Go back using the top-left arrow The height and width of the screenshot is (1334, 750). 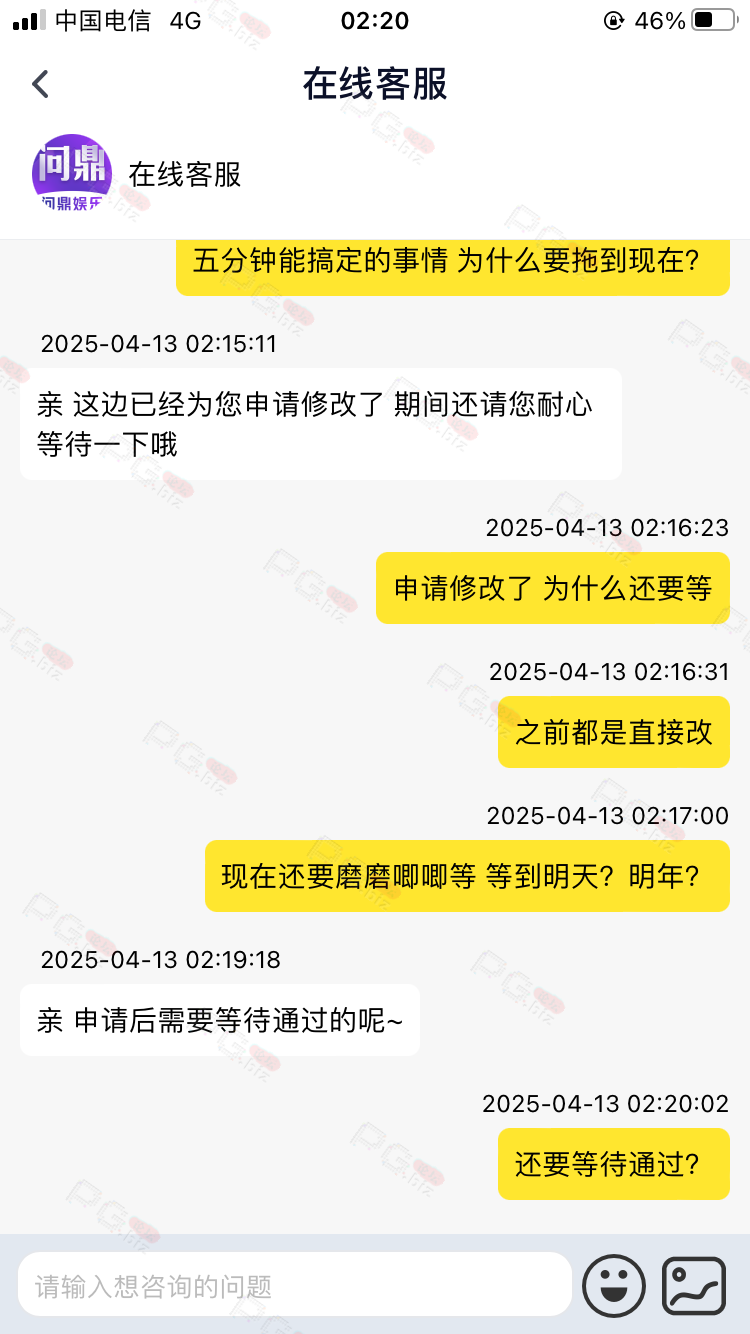coord(40,84)
